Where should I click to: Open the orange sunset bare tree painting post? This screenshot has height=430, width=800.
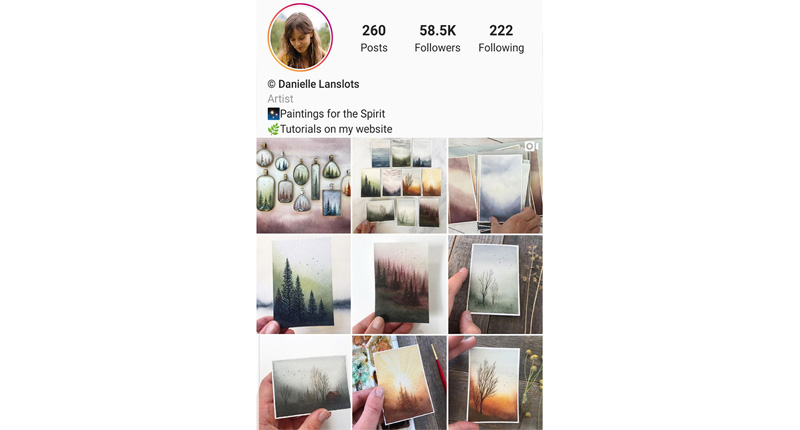(495, 382)
